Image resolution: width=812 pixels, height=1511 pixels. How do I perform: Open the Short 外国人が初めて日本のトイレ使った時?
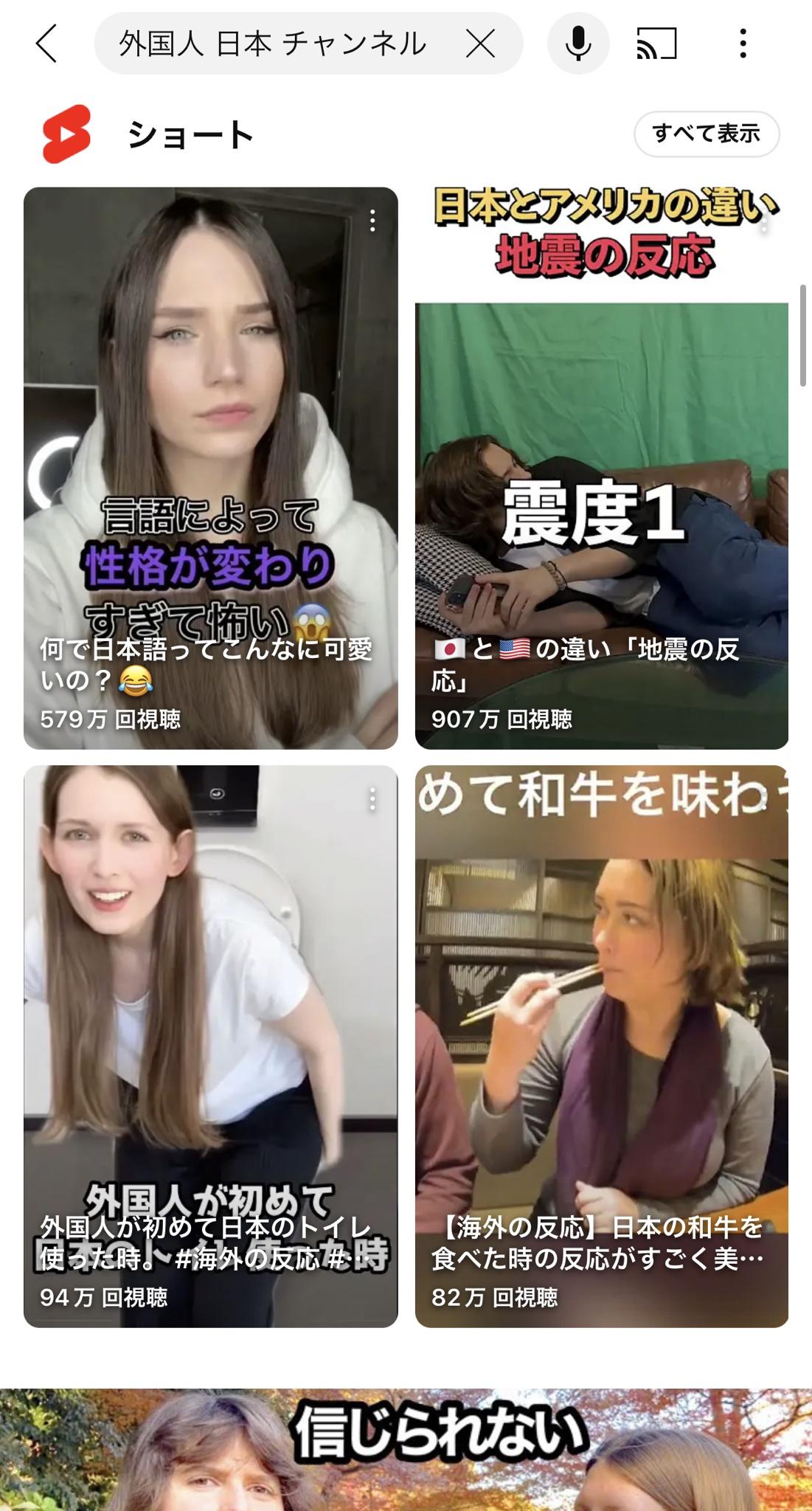tap(211, 1046)
